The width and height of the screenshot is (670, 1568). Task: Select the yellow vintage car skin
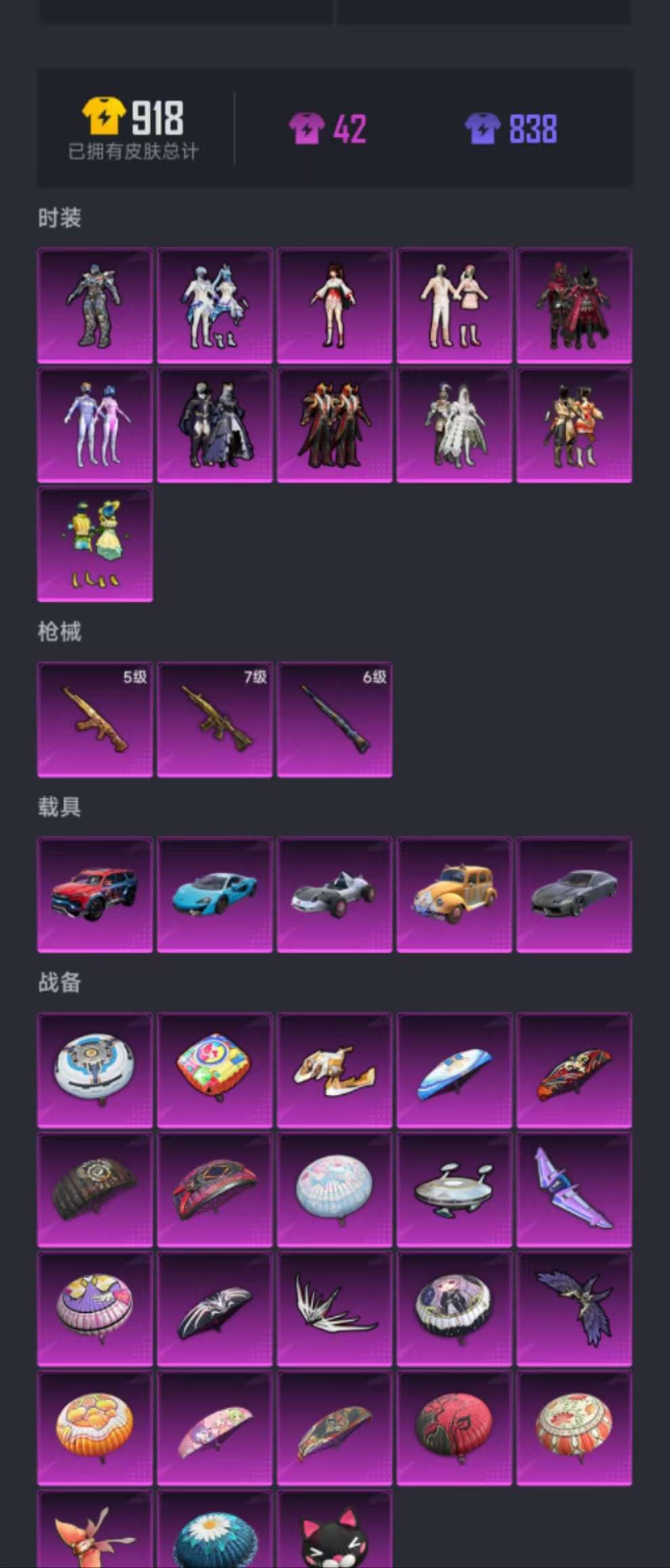coord(454,894)
